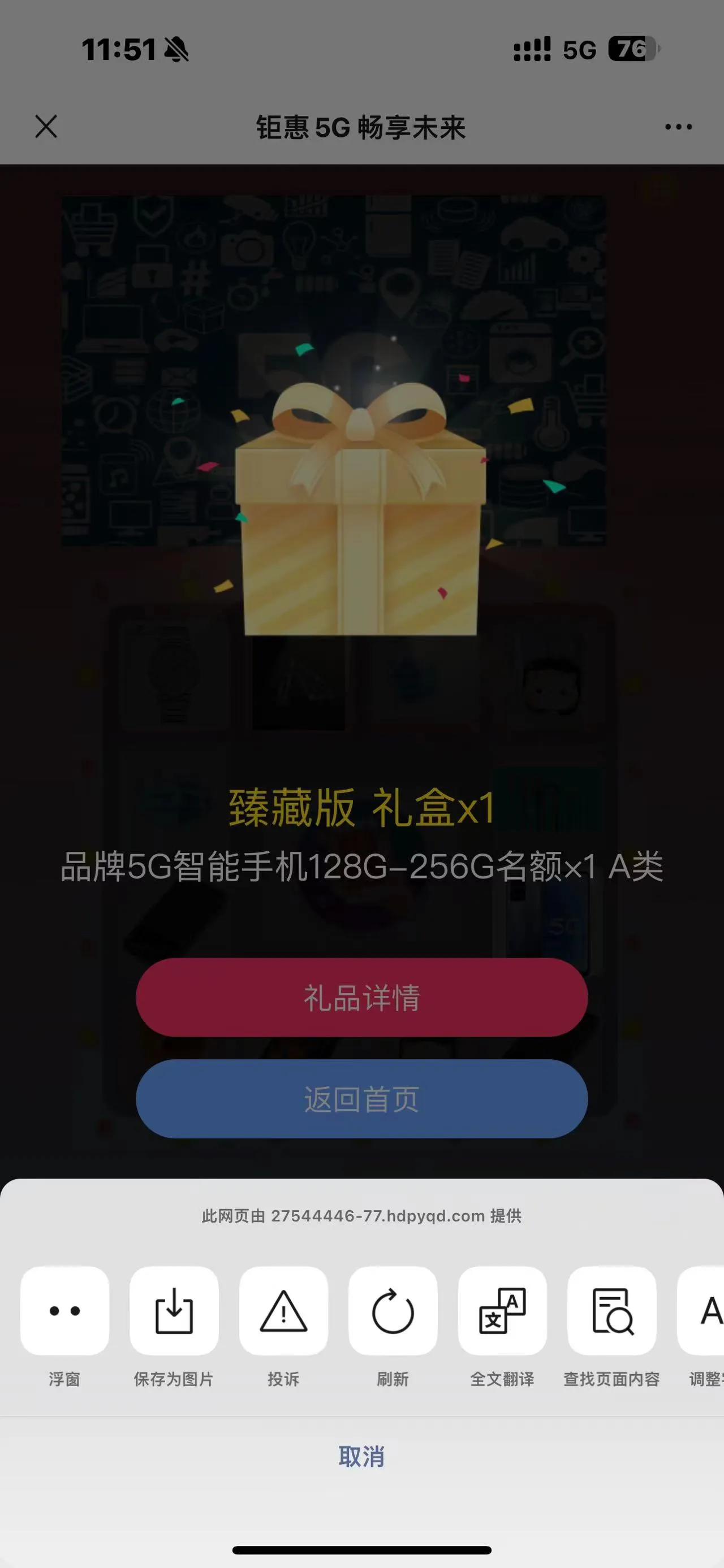Image resolution: width=724 pixels, height=1568 pixels.
Task: Save page as image via 保存为图片
Action: click(x=174, y=1311)
